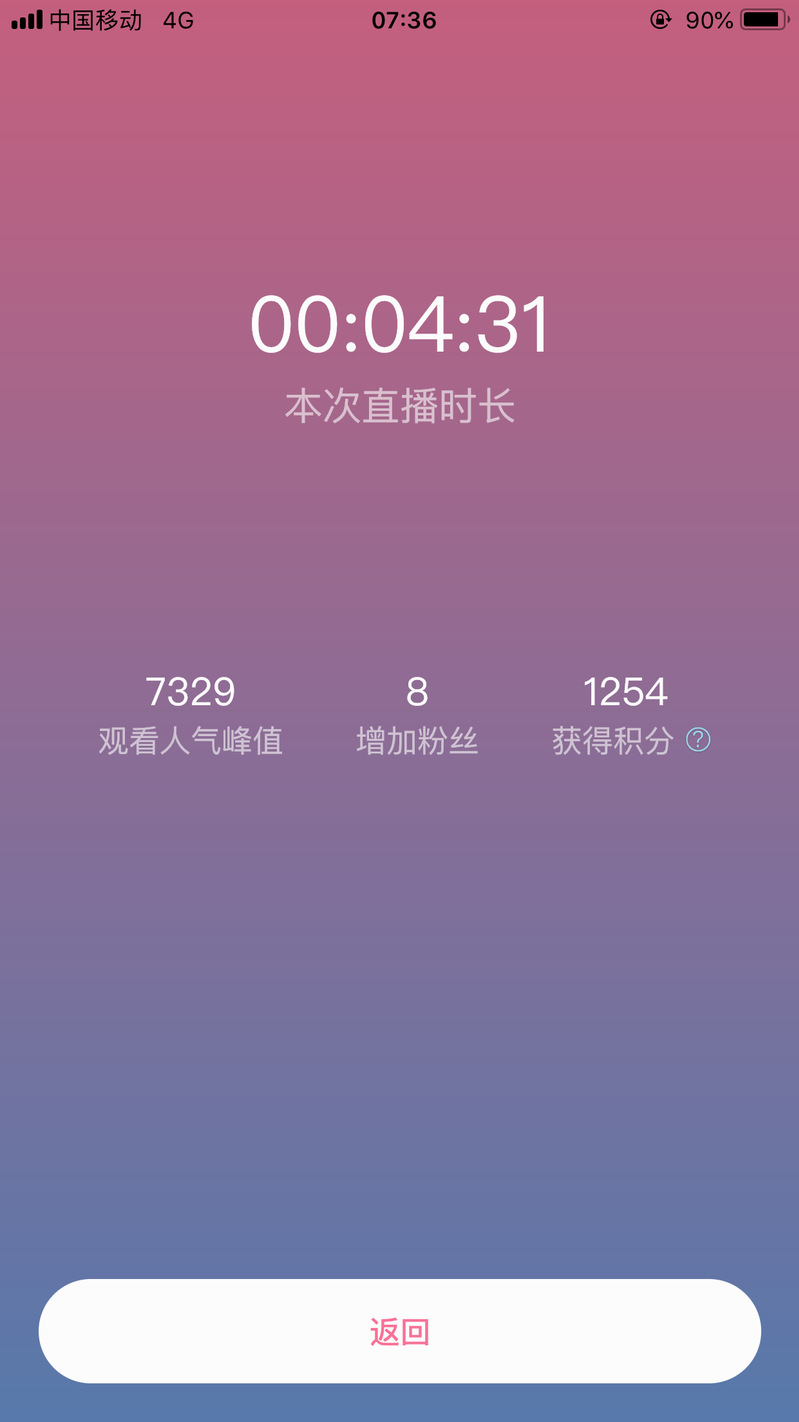This screenshot has width=799, height=1422.
Task: Open the help icon next to 获得积分
Action: click(x=698, y=740)
